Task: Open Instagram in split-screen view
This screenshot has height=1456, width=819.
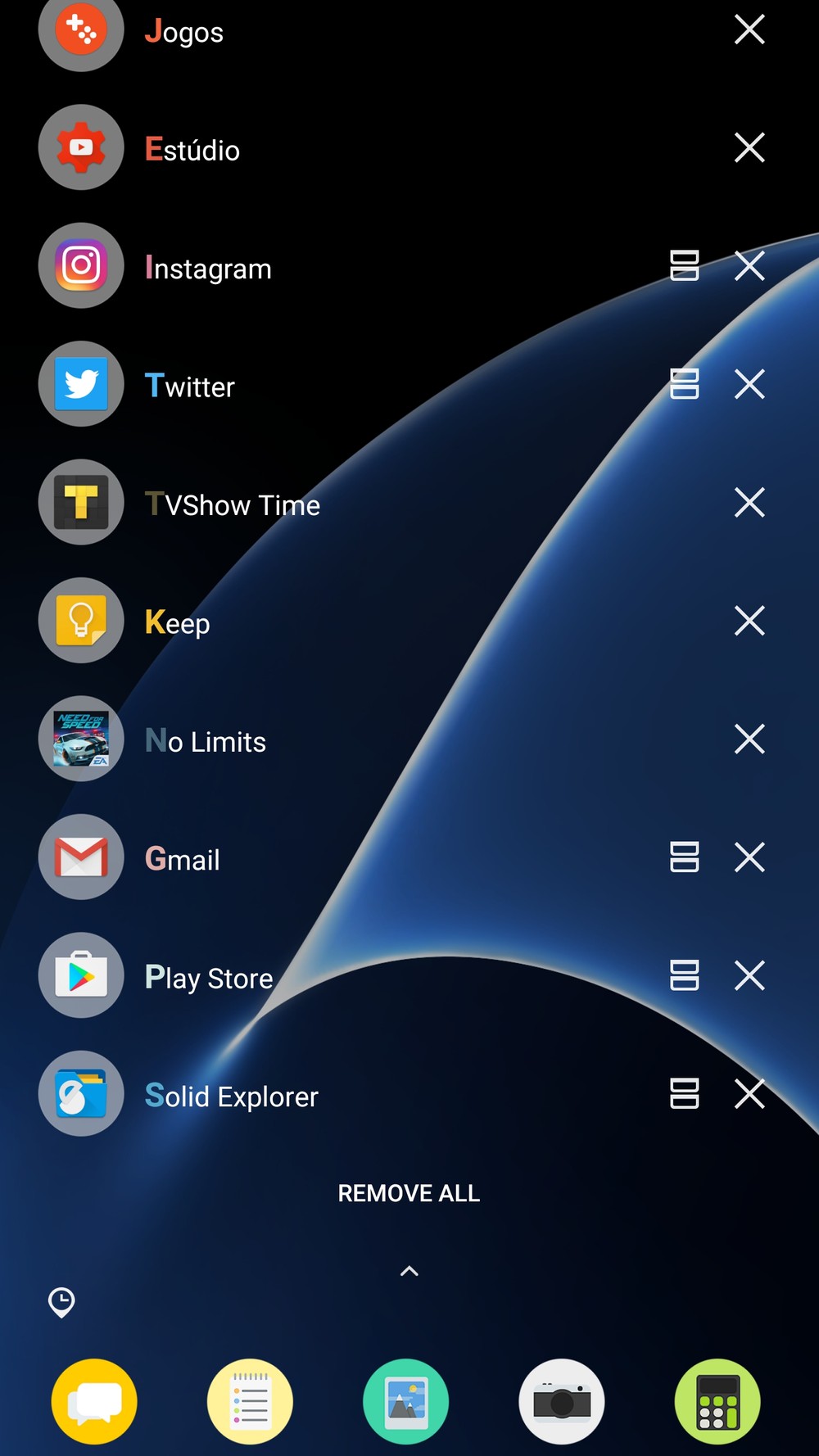Action: click(684, 265)
